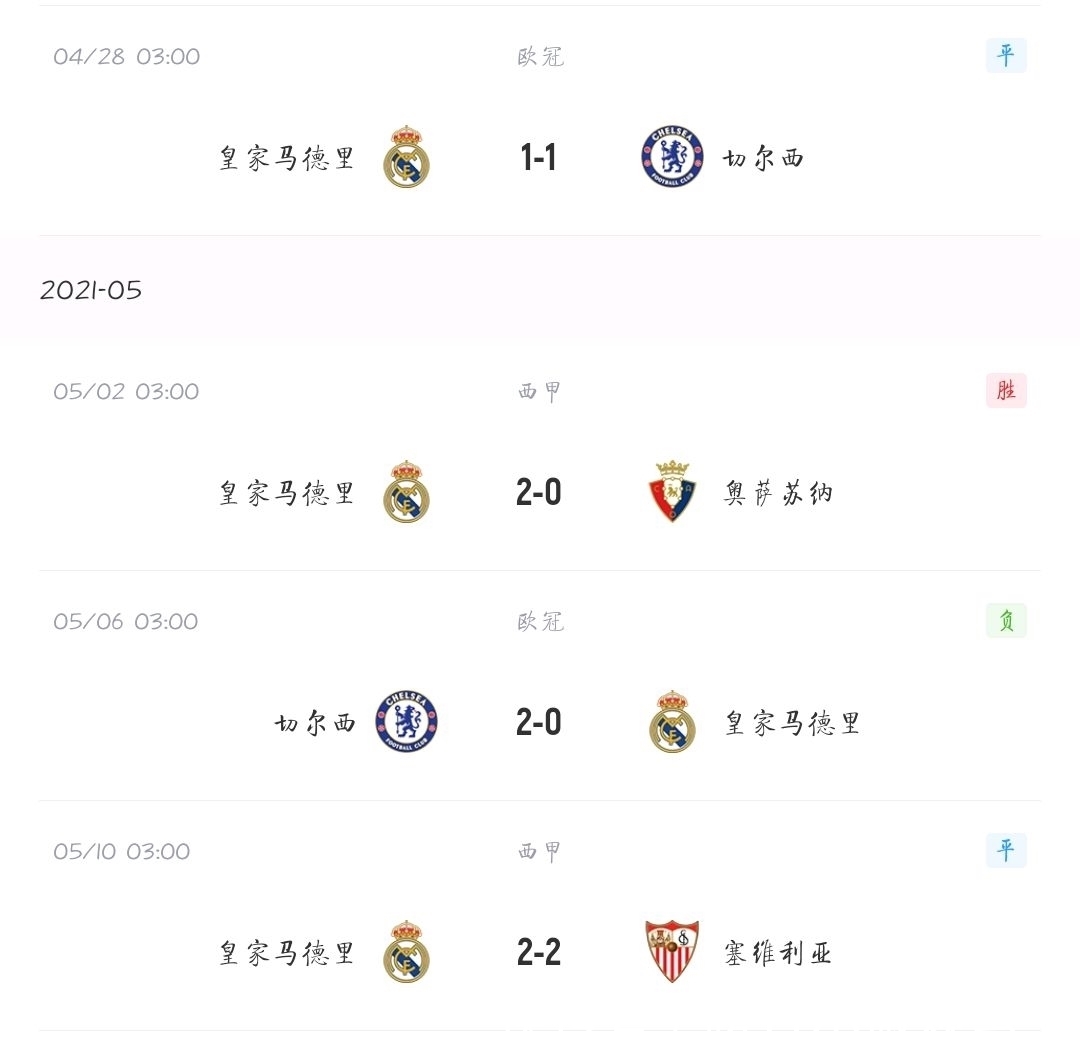Open the 04/28 Real Madrid vs Chelsea 1-1 match
Screen dimensions: 1080x1053
click(x=539, y=157)
